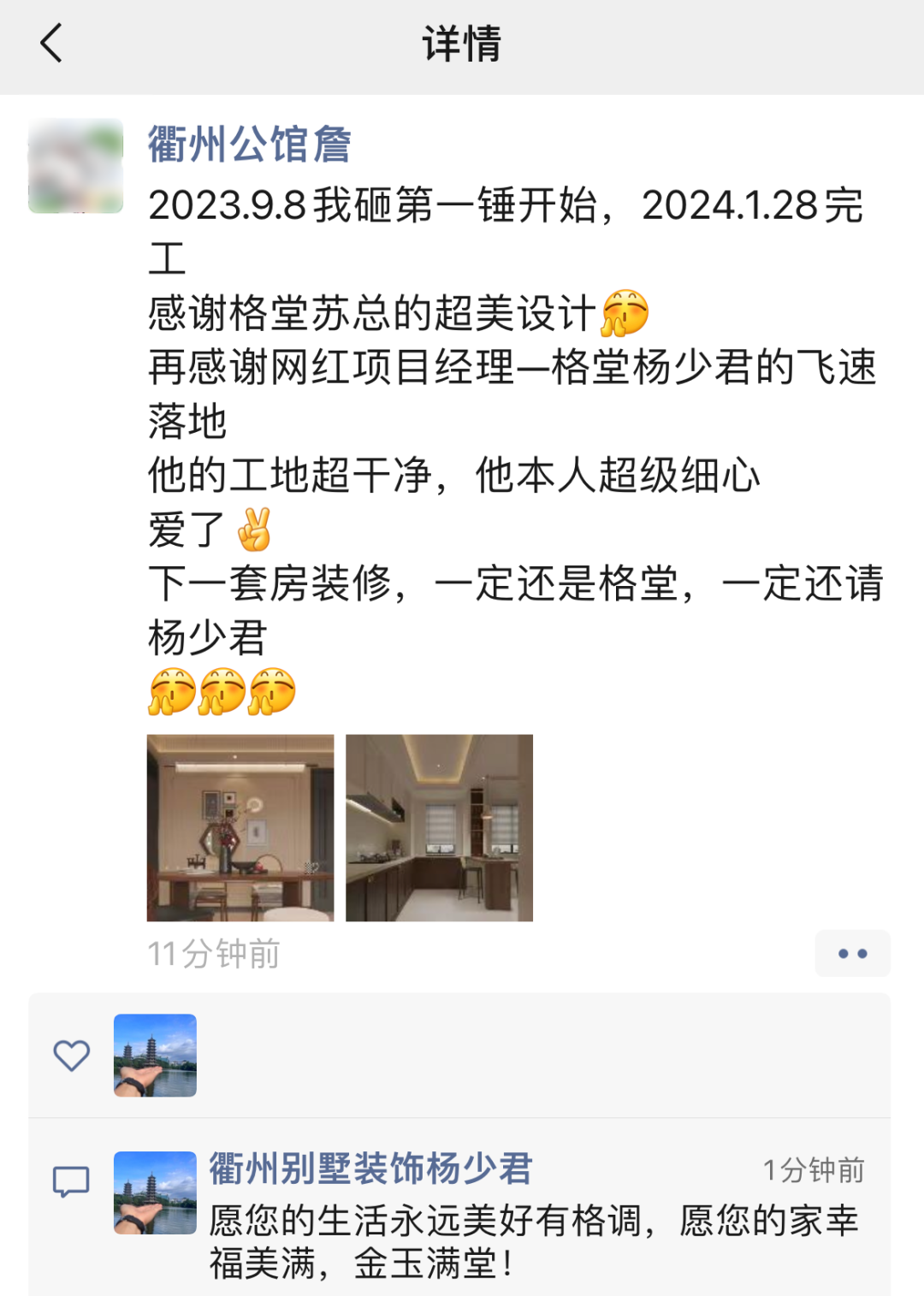This screenshot has width=924, height=1296.
Task: View the kitchen photo
Action: tap(439, 827)
